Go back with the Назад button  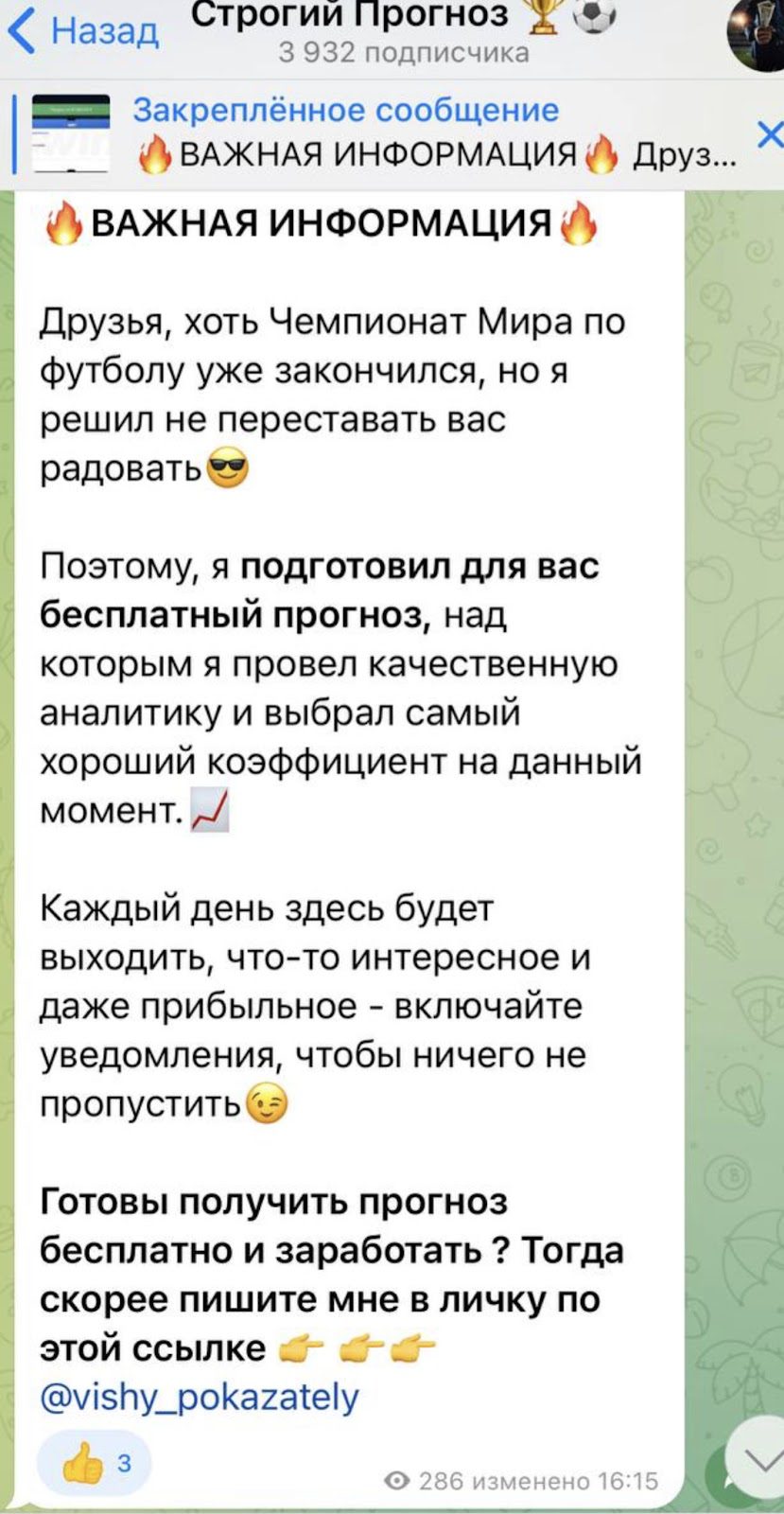(x=82, y=32)
